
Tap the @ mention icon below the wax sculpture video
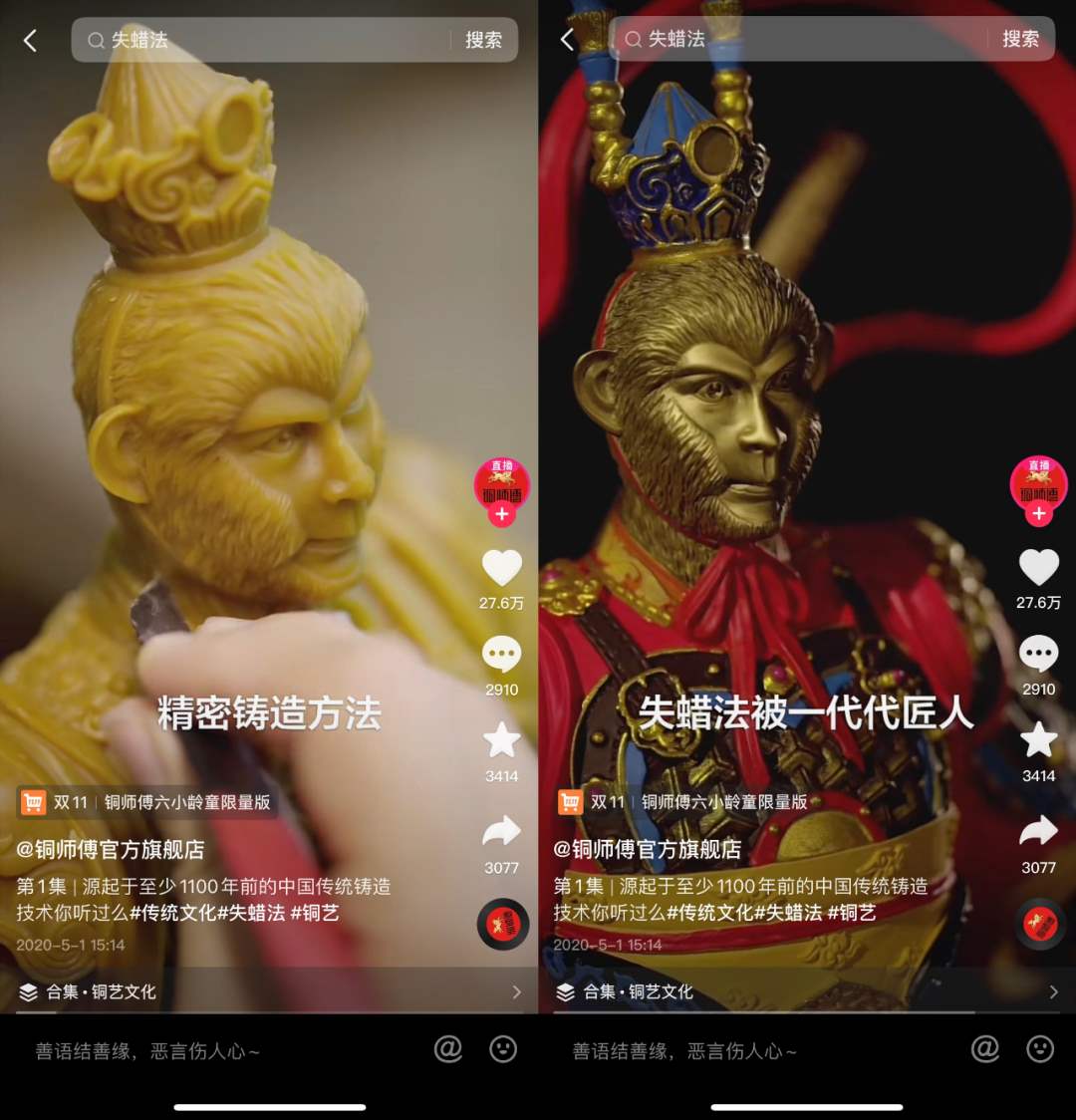448,1049
